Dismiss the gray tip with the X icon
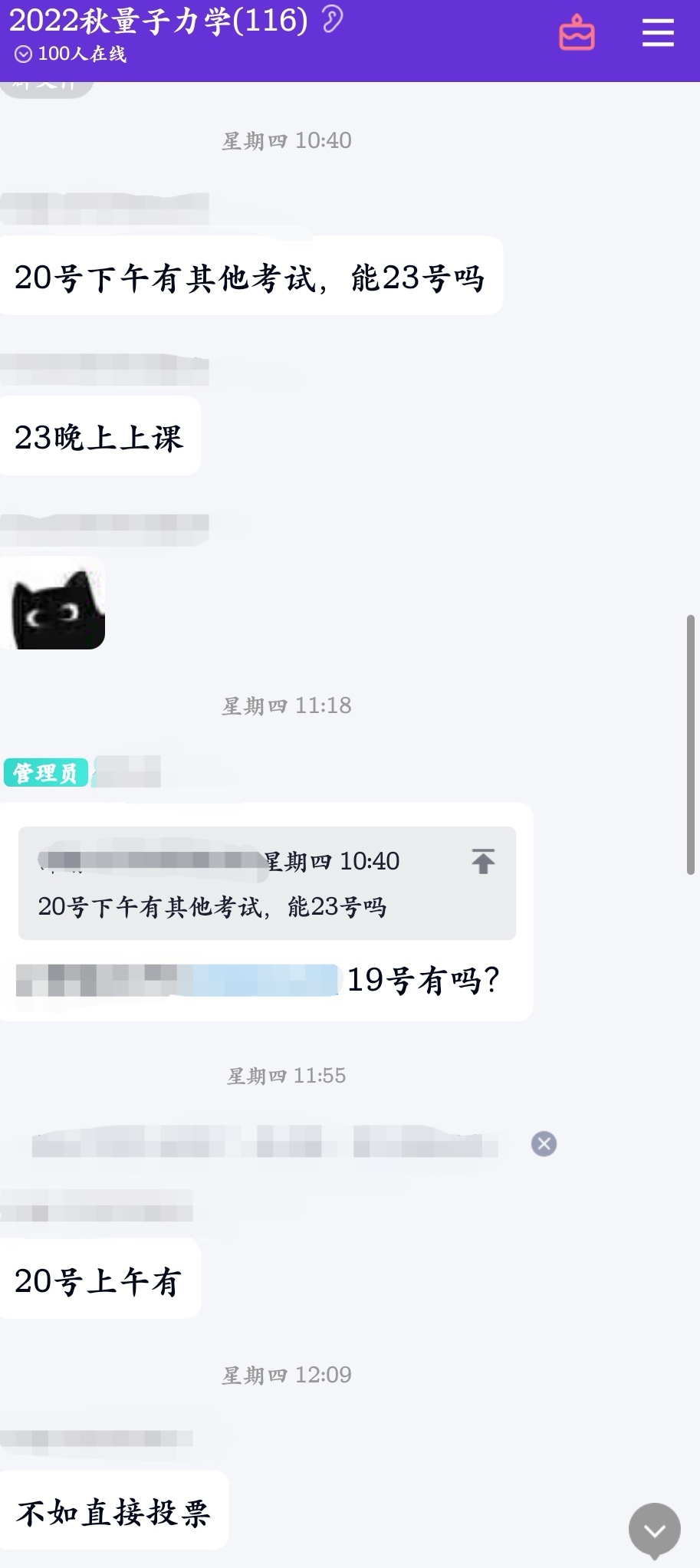 544,1143
